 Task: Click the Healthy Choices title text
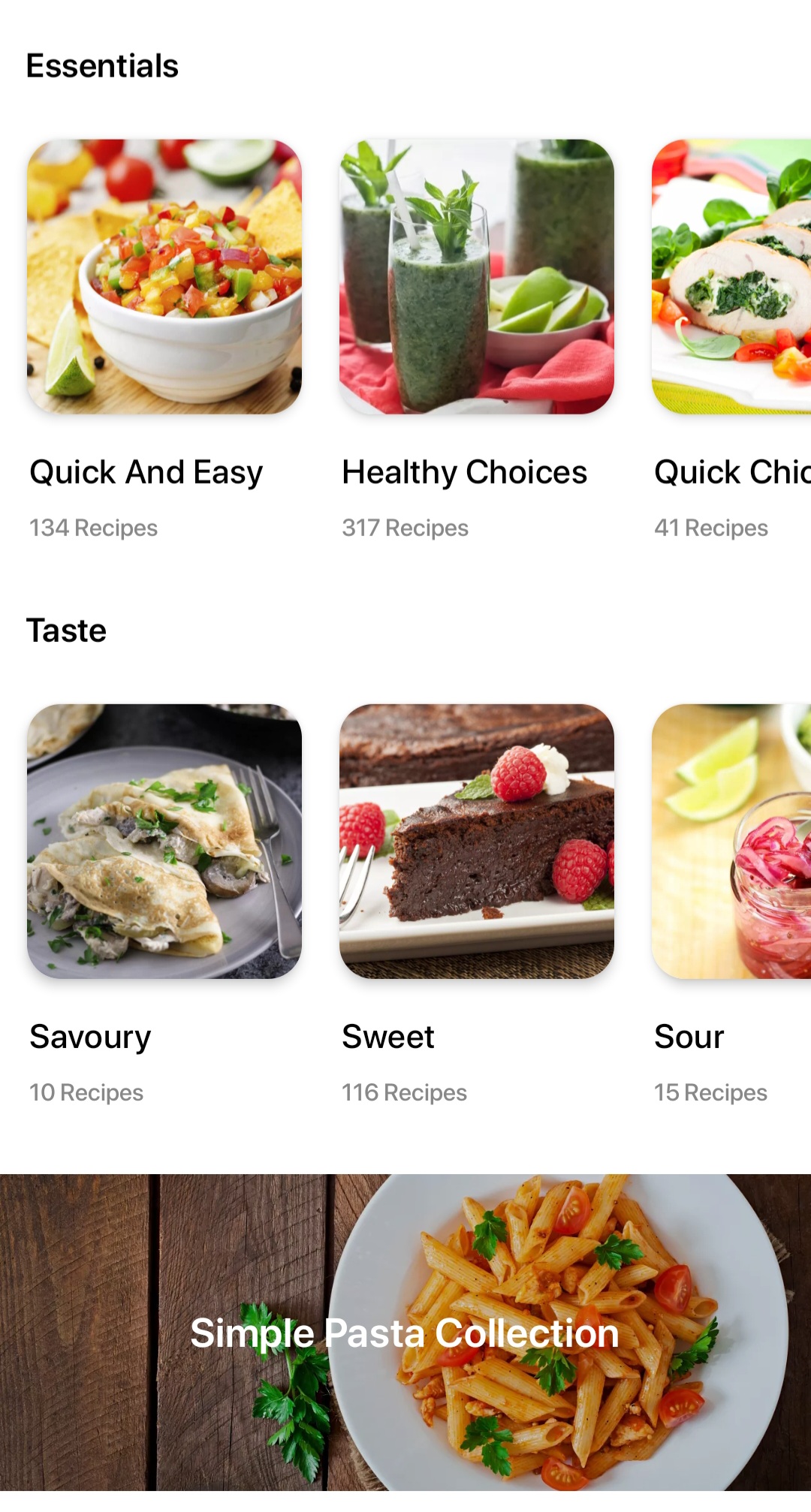464,473
